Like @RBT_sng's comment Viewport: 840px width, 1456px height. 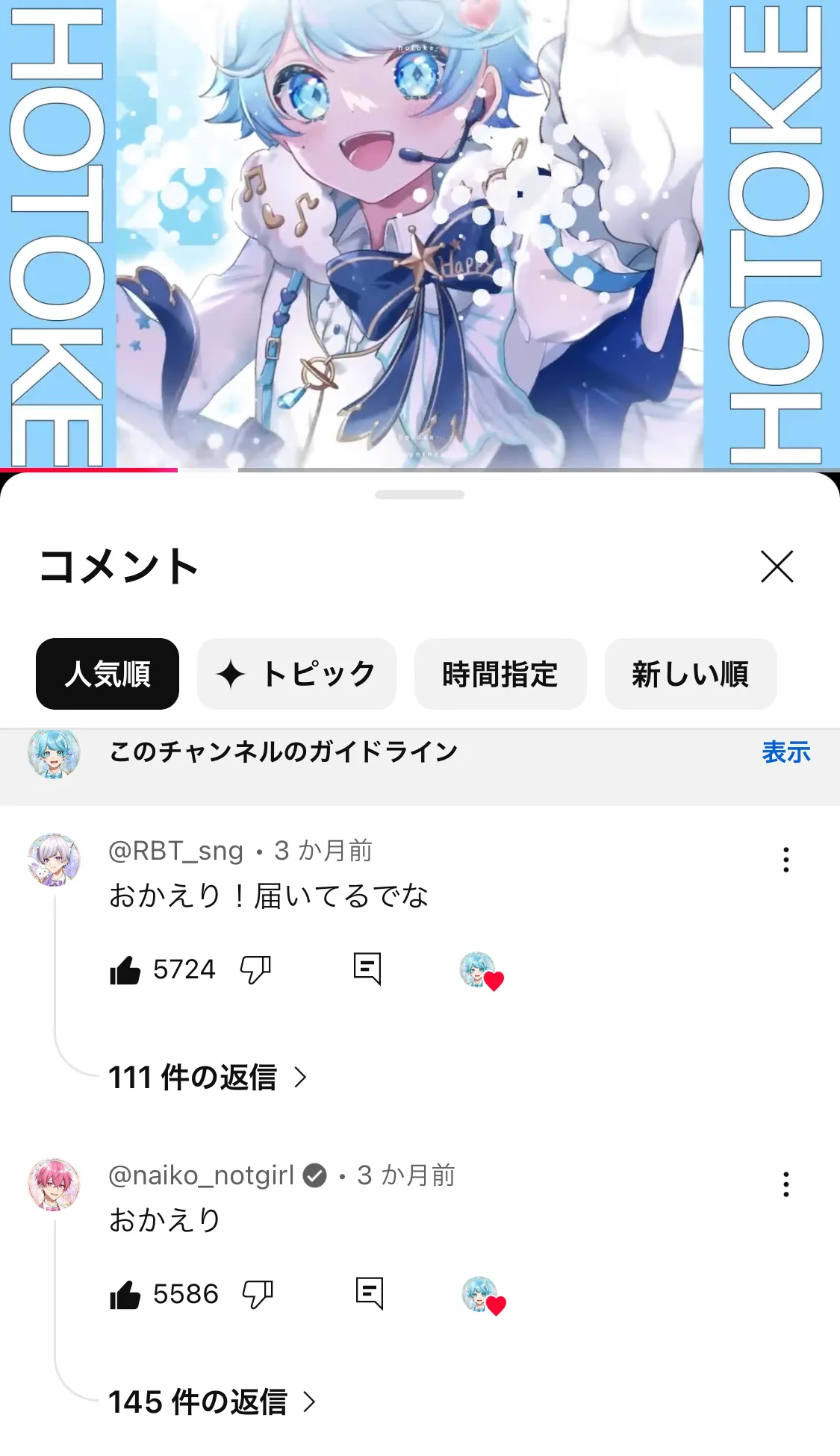coord(125,970)
